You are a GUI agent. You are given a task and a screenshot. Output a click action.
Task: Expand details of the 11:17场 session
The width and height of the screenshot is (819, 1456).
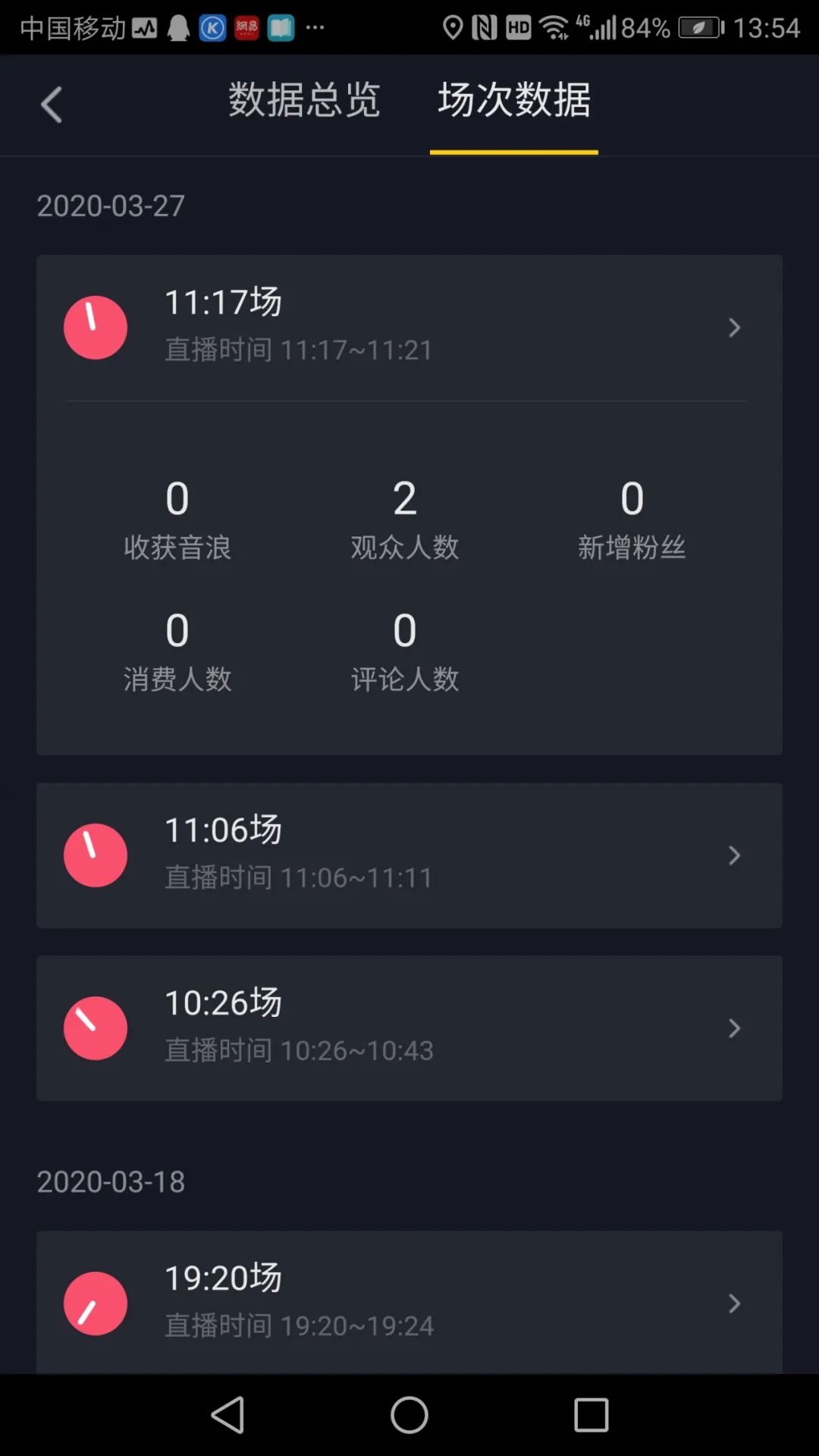click(733, 327)
